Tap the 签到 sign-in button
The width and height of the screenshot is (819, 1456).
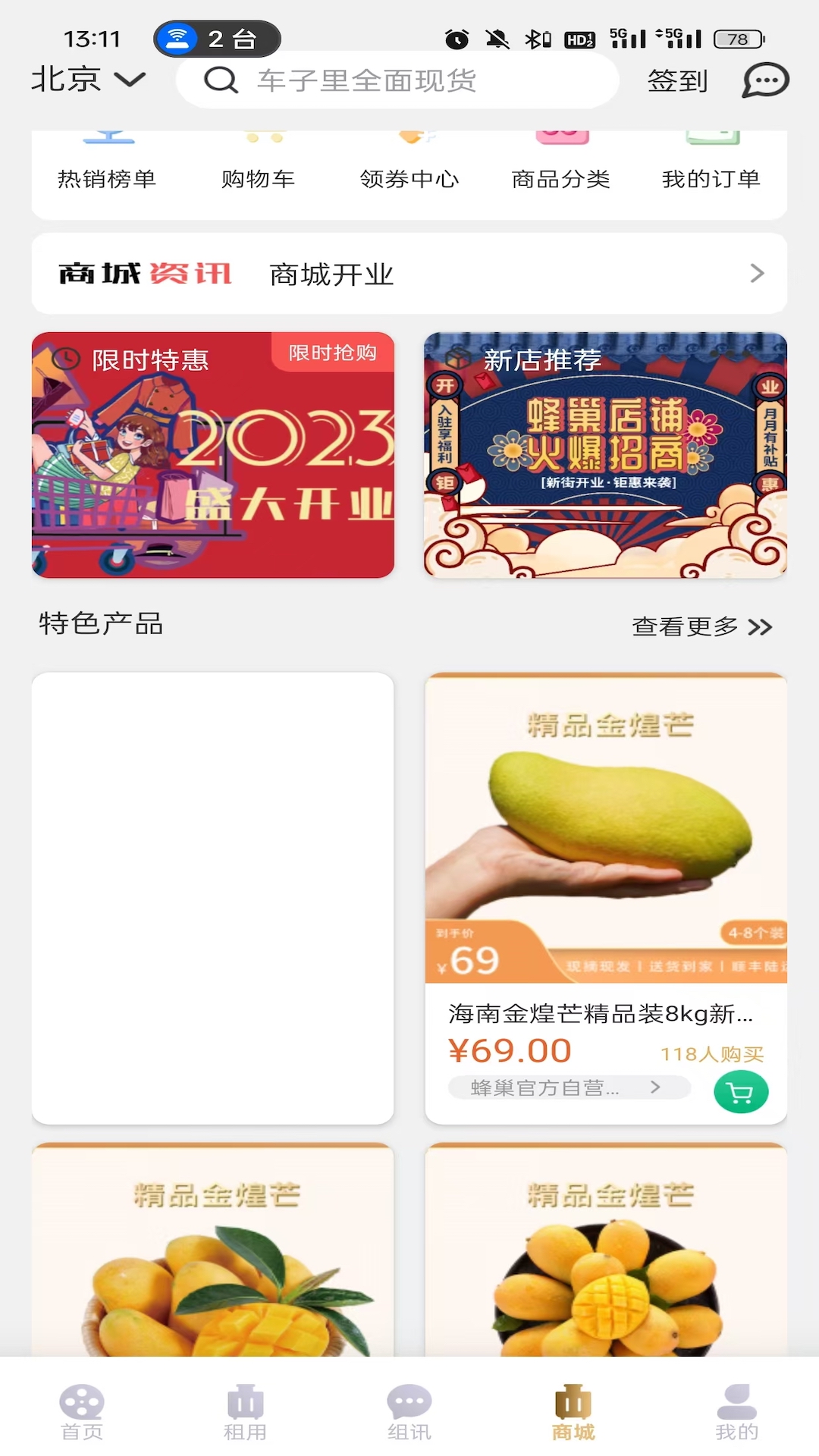click(x=677, y=79)
